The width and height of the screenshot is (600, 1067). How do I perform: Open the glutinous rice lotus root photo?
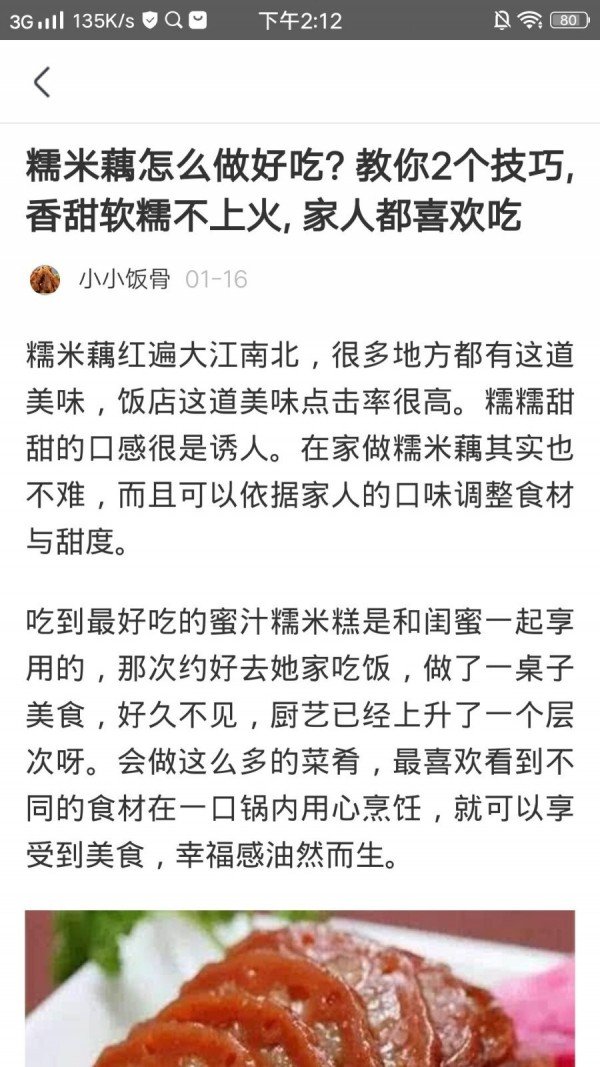(300, 988)
